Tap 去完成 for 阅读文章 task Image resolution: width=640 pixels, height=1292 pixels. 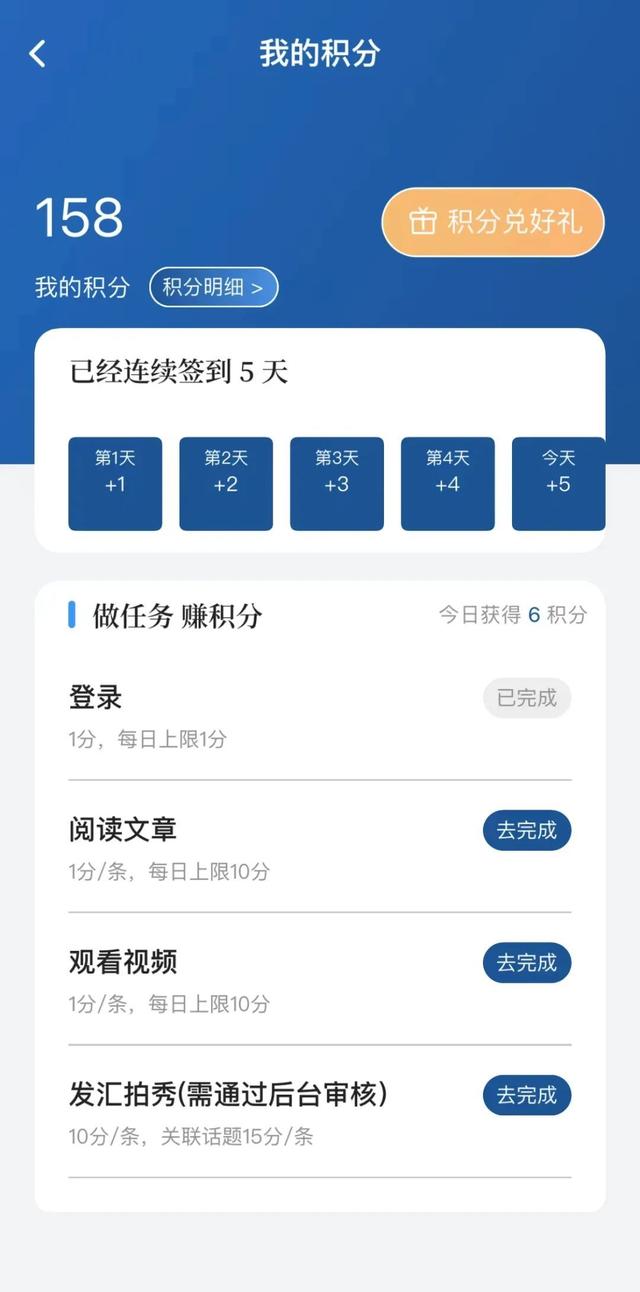point(526,831)
